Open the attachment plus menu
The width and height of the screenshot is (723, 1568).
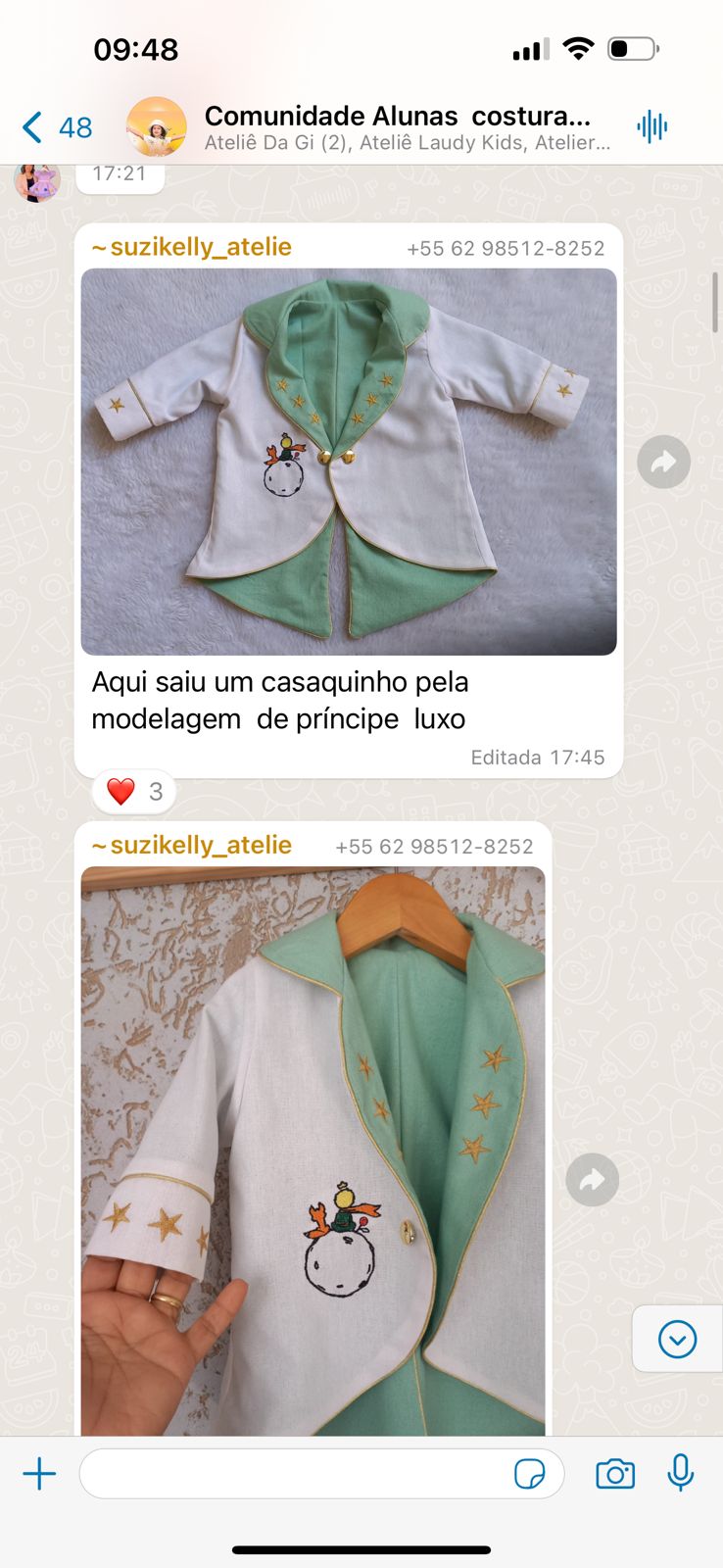[39, 1474]
